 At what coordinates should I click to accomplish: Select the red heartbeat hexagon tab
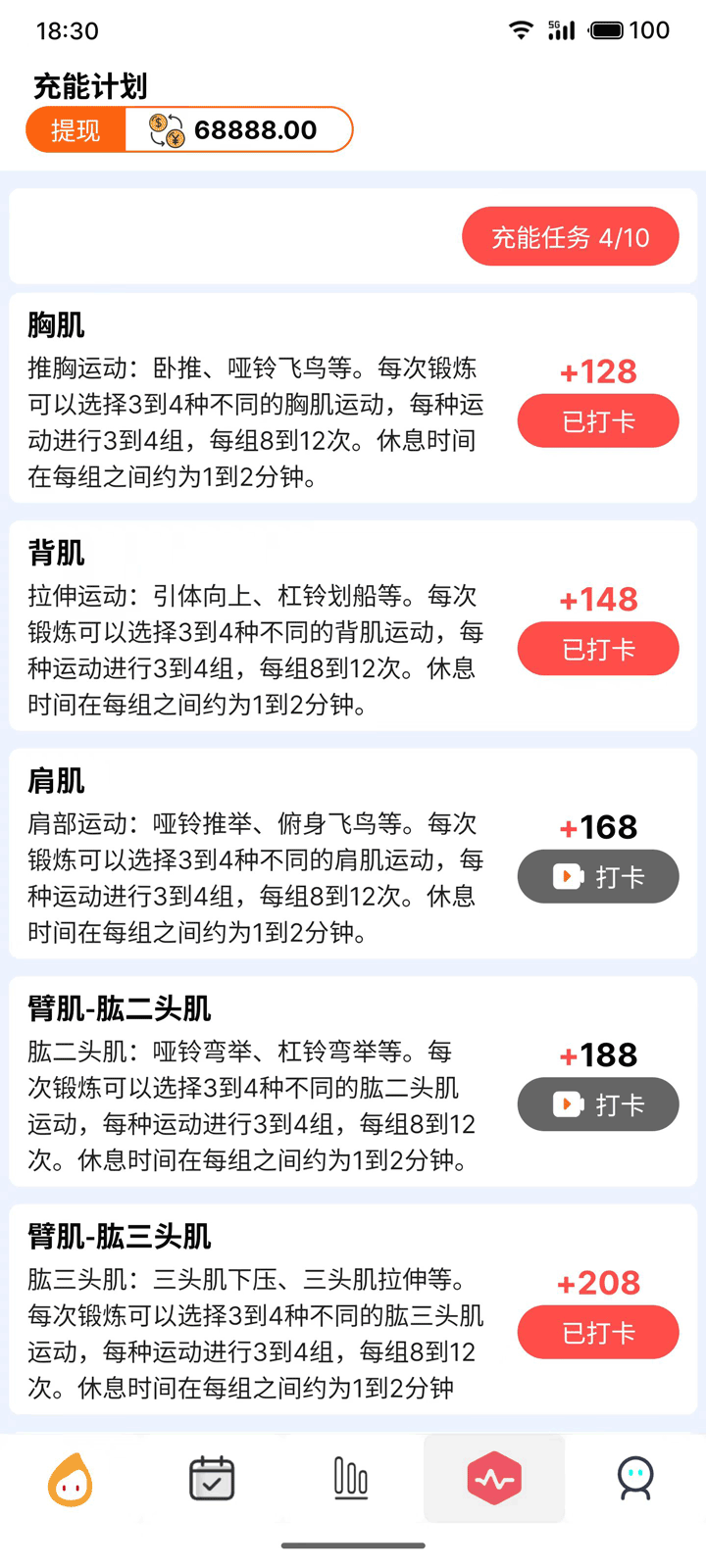coord(494,1479)
